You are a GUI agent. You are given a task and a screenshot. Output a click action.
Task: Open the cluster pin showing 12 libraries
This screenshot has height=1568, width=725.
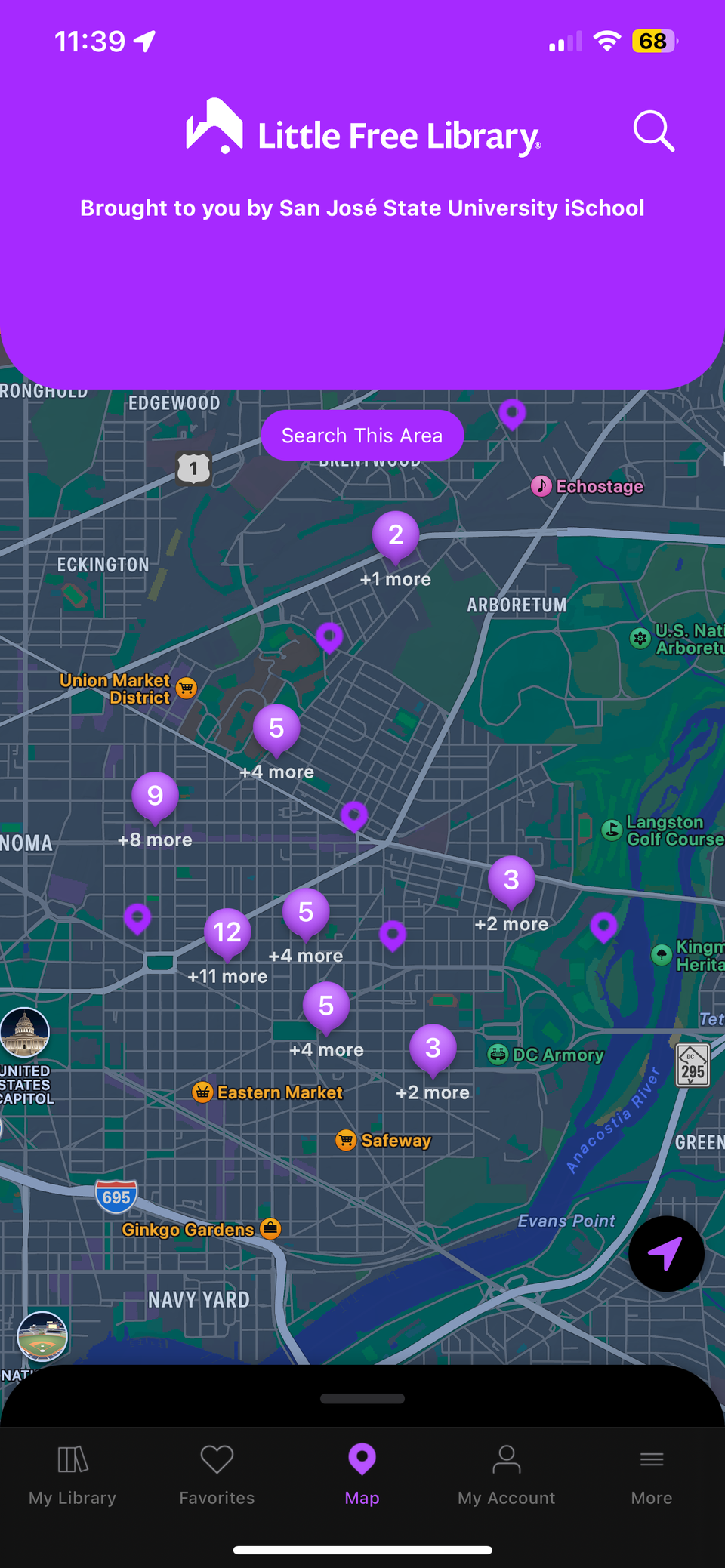coord(227,933)
